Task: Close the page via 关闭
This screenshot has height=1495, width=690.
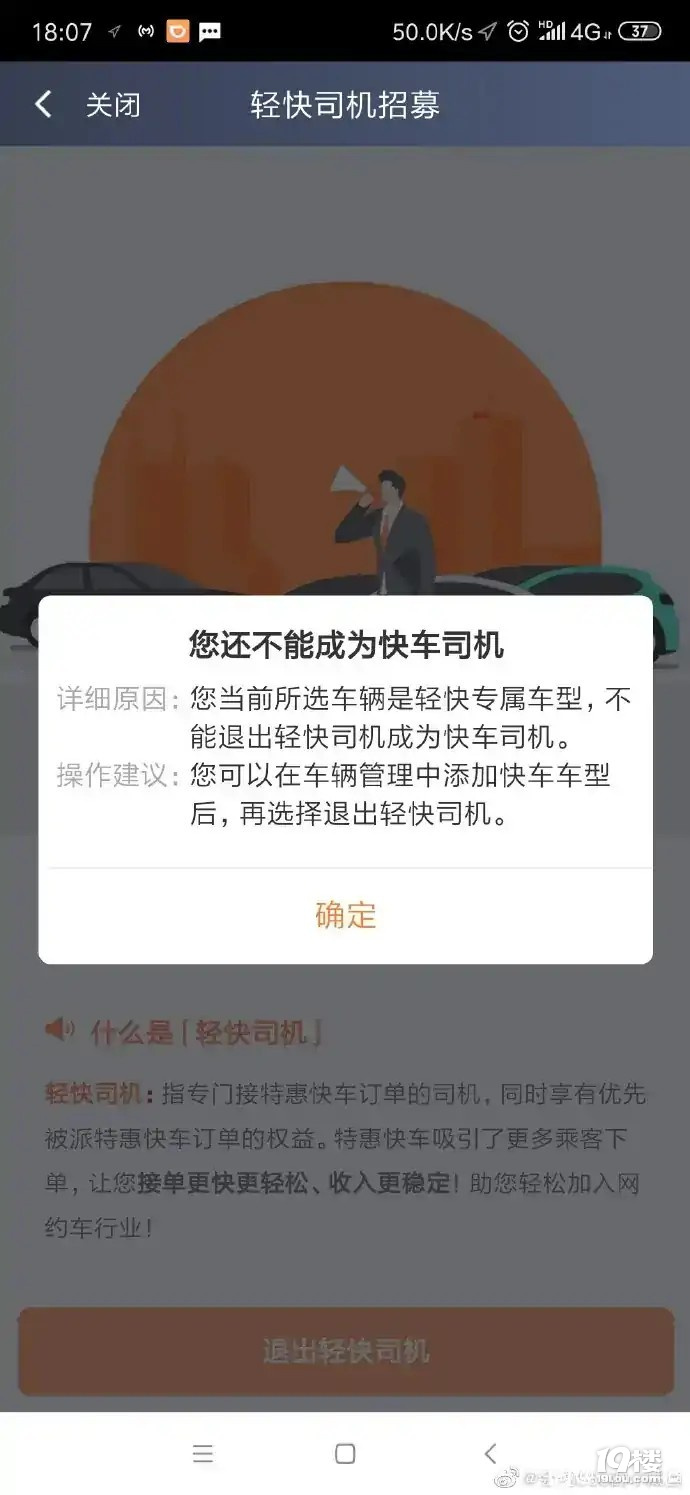Action: click(113, 105)
